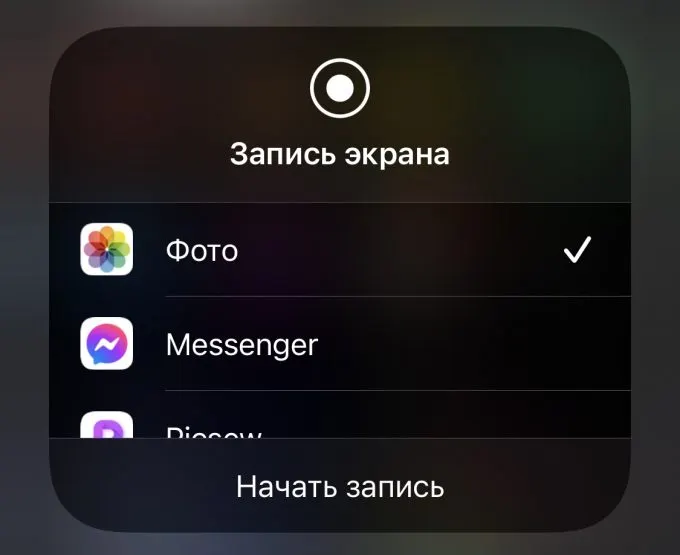This screenshot has width=680, height=555.
Task: Tap Начать запись to start recording
Action: (340, 486)
